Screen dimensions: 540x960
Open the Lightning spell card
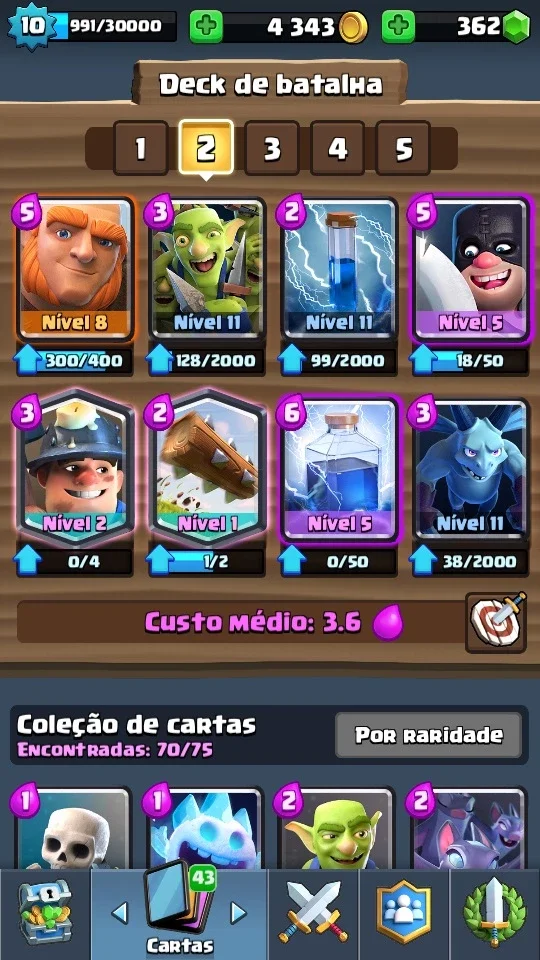tap(339, 469)
